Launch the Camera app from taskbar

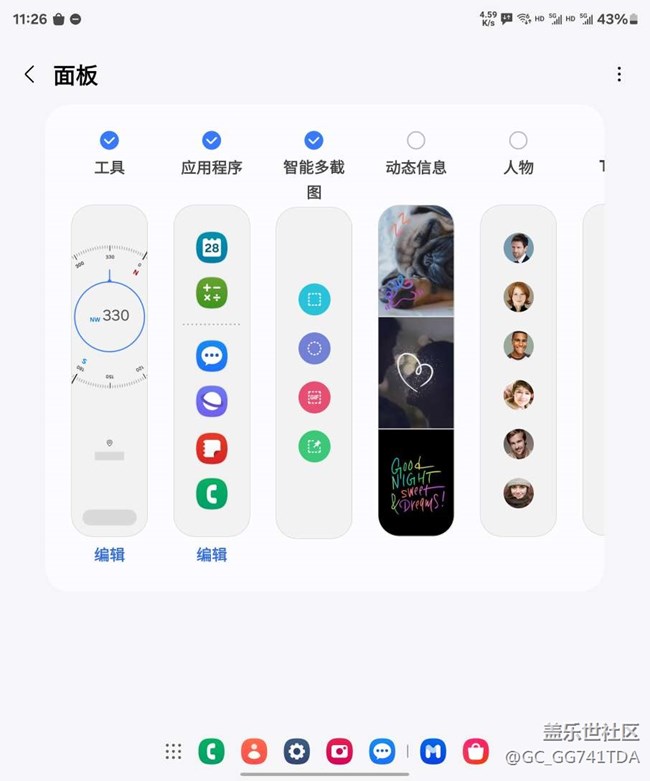pyautogui.click(x=339, y=751)
